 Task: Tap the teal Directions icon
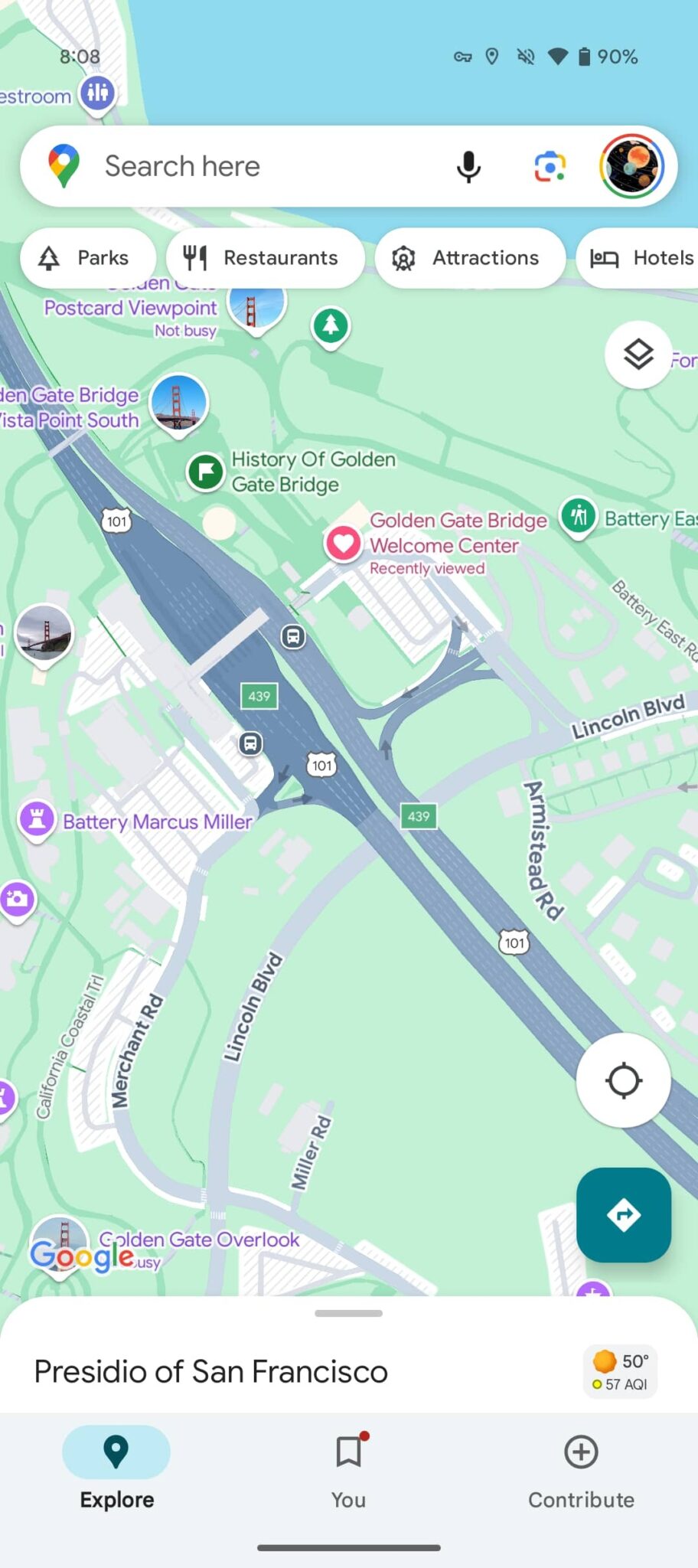click(624, 1216)
